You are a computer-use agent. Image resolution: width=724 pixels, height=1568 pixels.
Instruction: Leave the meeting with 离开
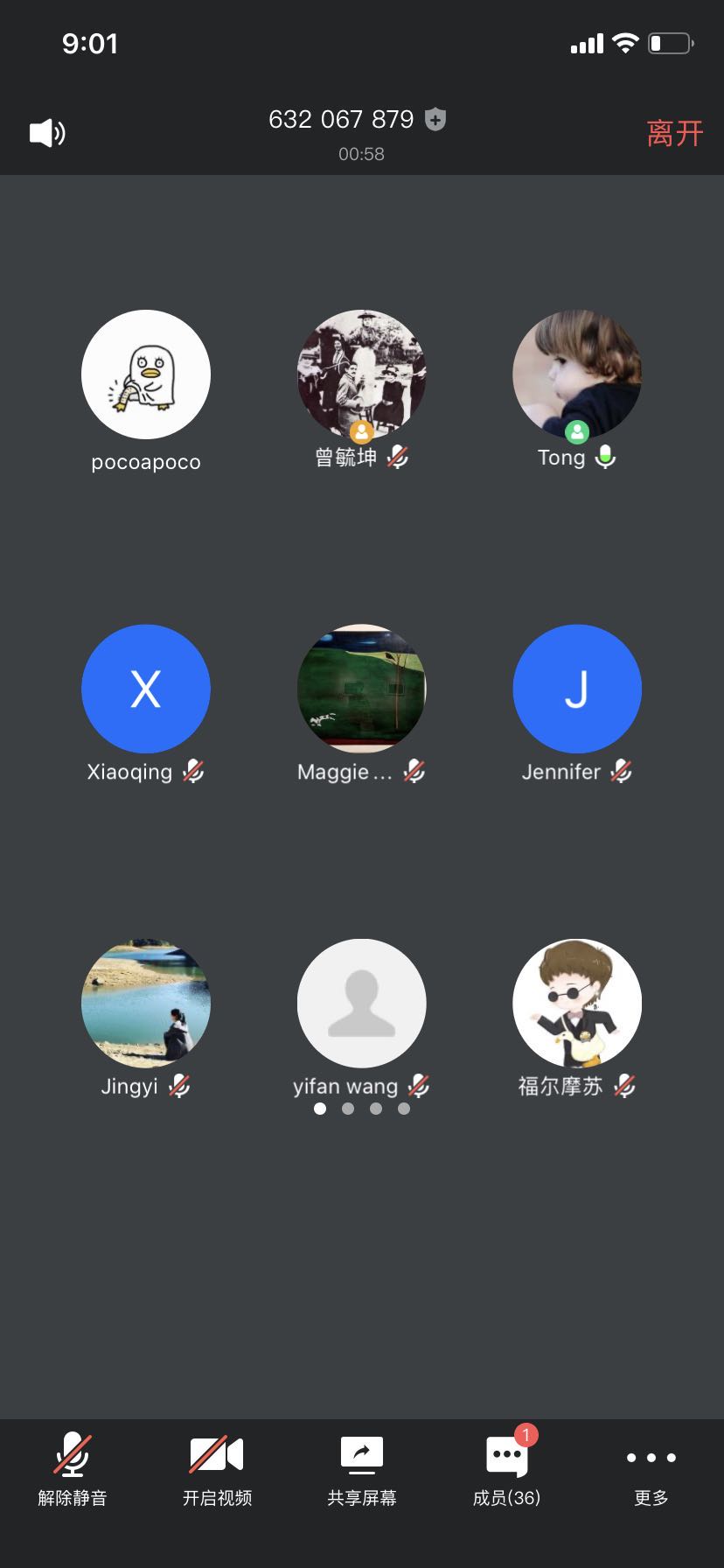674,133
